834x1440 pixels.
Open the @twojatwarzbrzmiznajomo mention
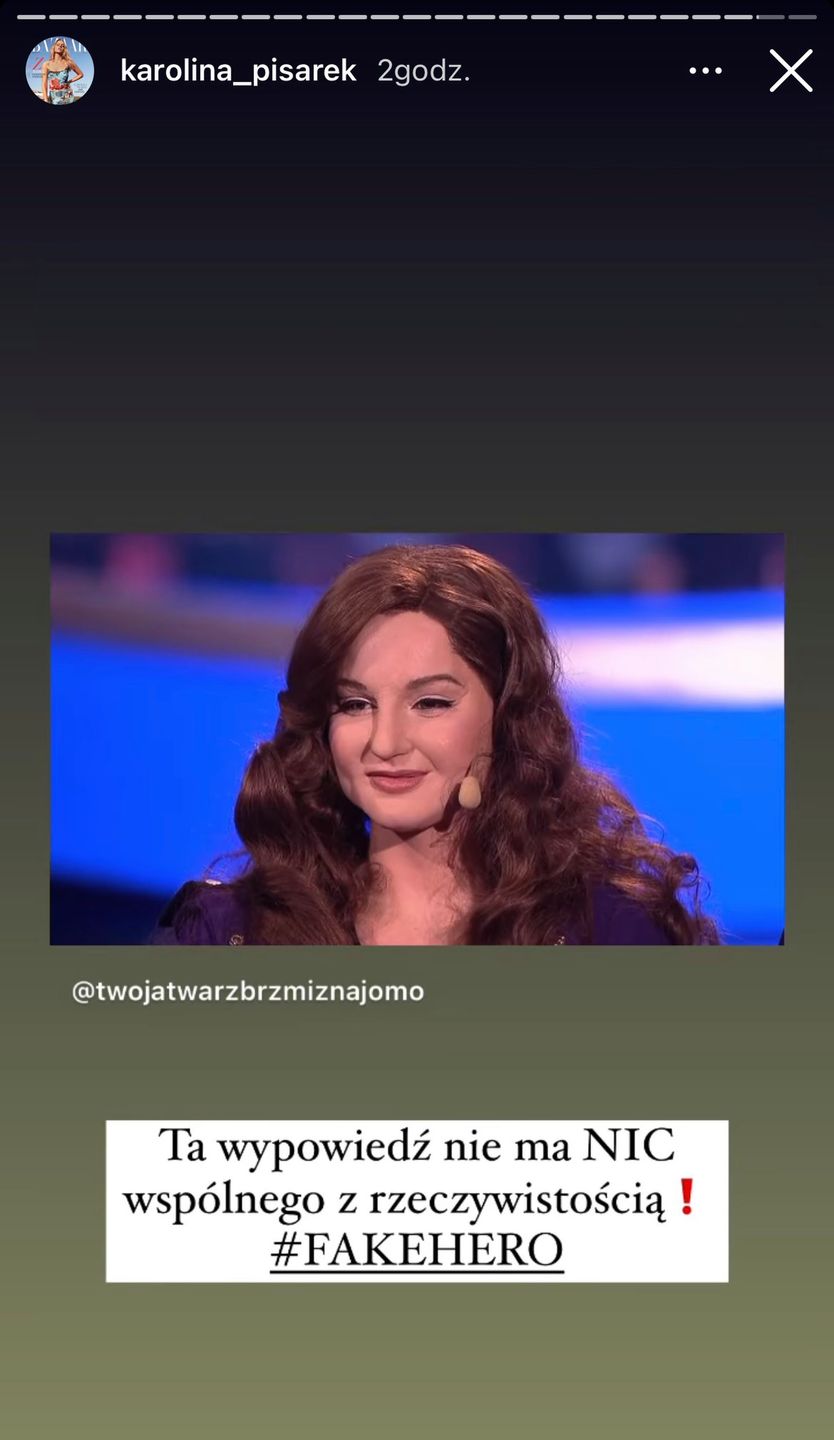coord(248,991)
